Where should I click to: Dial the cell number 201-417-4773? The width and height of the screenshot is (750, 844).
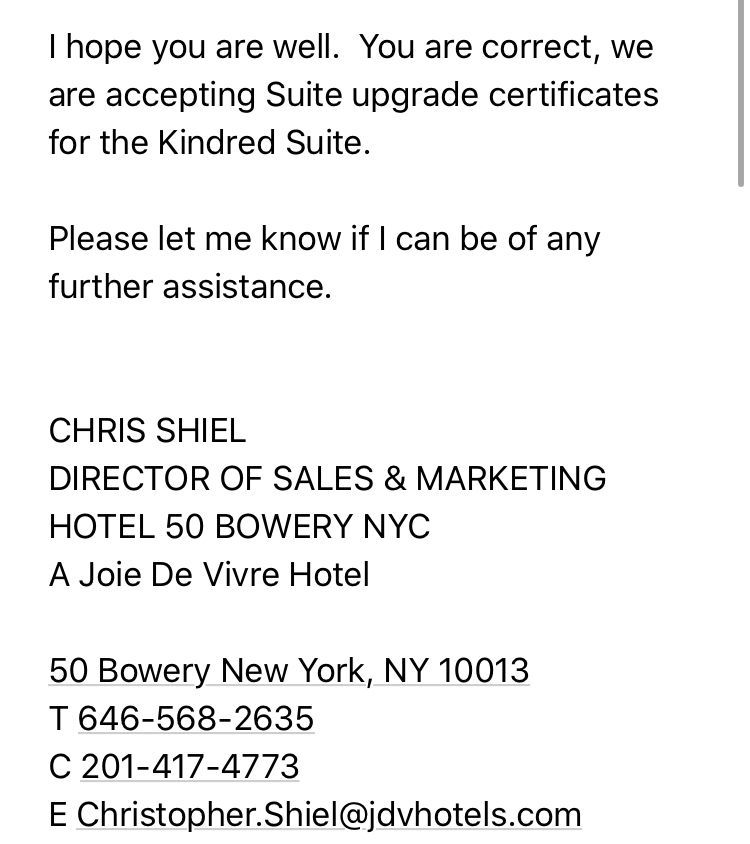click(190, 766)
